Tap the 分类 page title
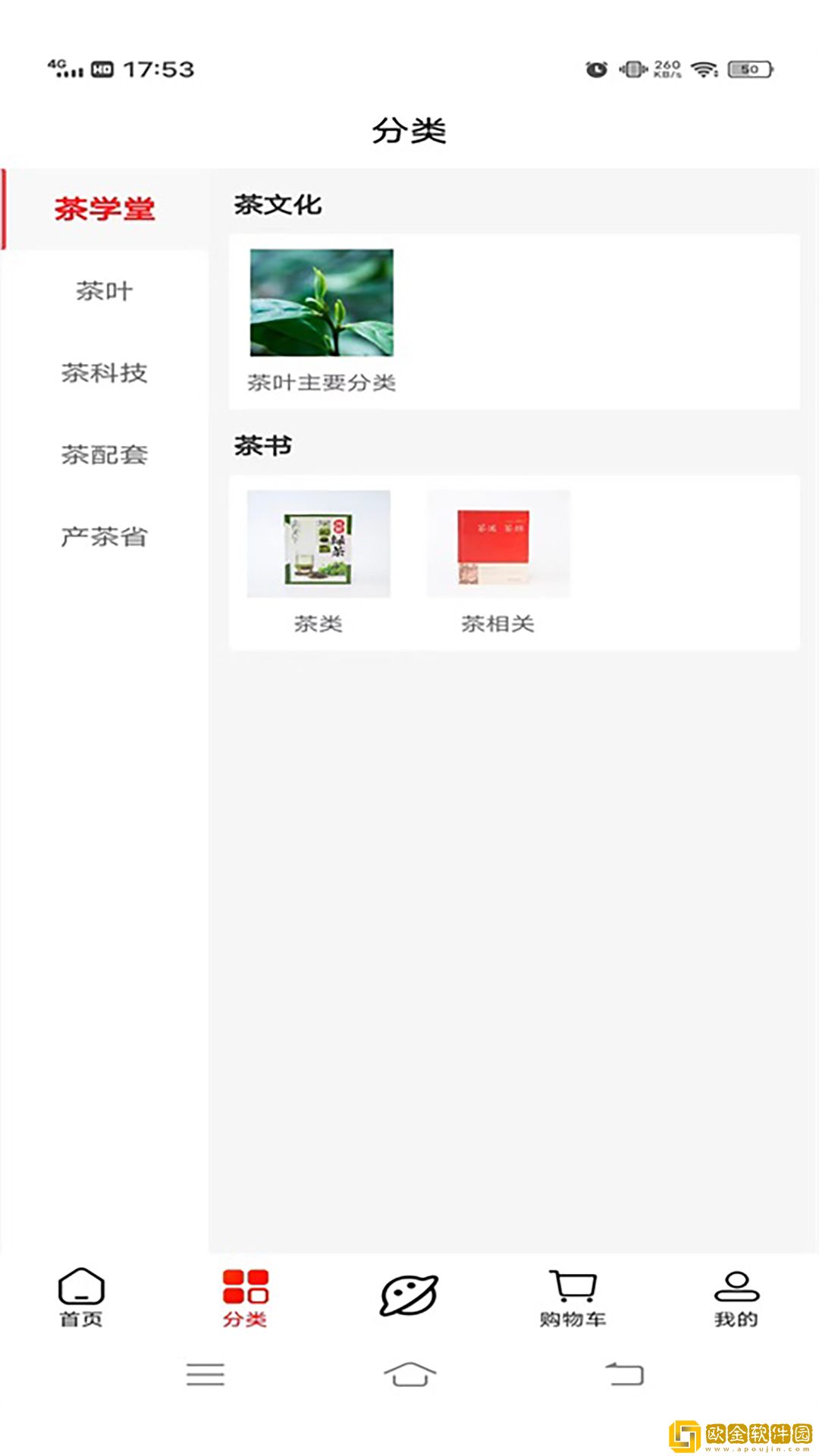 pyautogui.click(x=409, y=129)
